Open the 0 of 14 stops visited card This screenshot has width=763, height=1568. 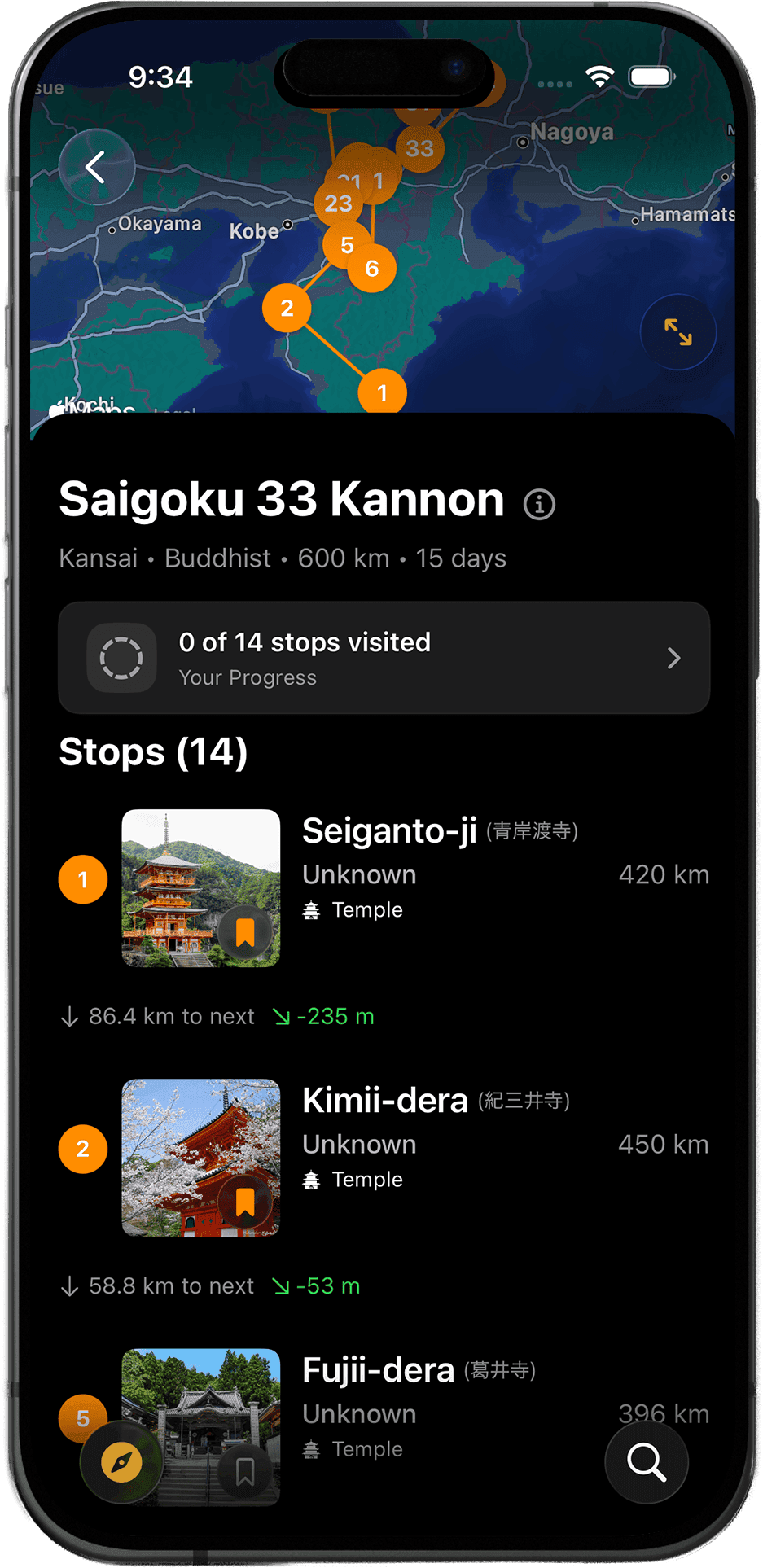point(383,657)
